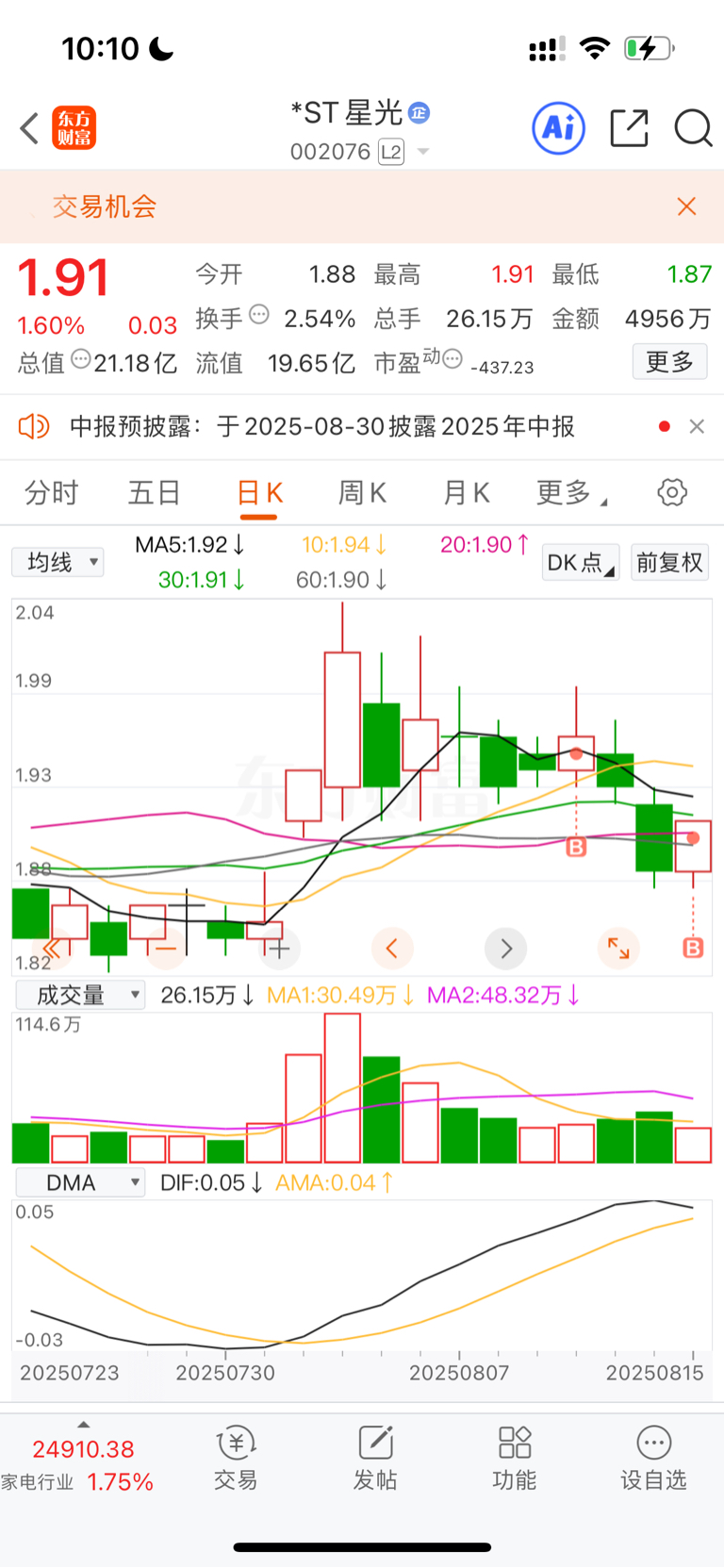
Task: Switch to the 五日 chart tab
Action: point(155,492)
